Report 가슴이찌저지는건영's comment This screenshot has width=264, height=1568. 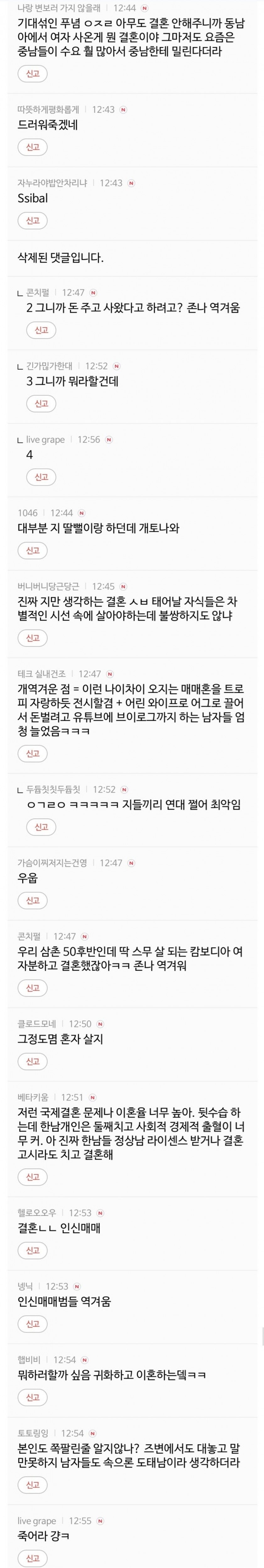point(32,900)
